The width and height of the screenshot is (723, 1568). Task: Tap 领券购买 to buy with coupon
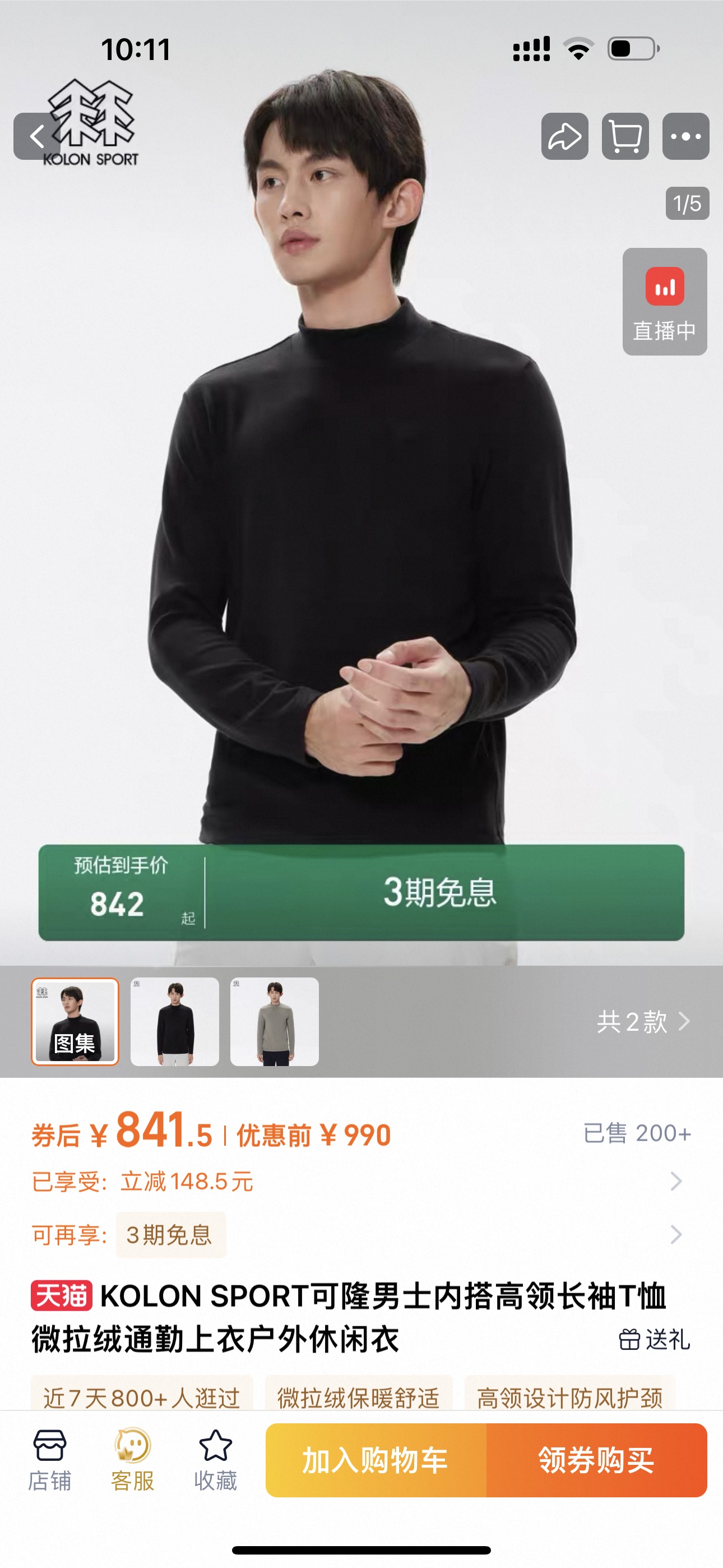pos(596,1460)
